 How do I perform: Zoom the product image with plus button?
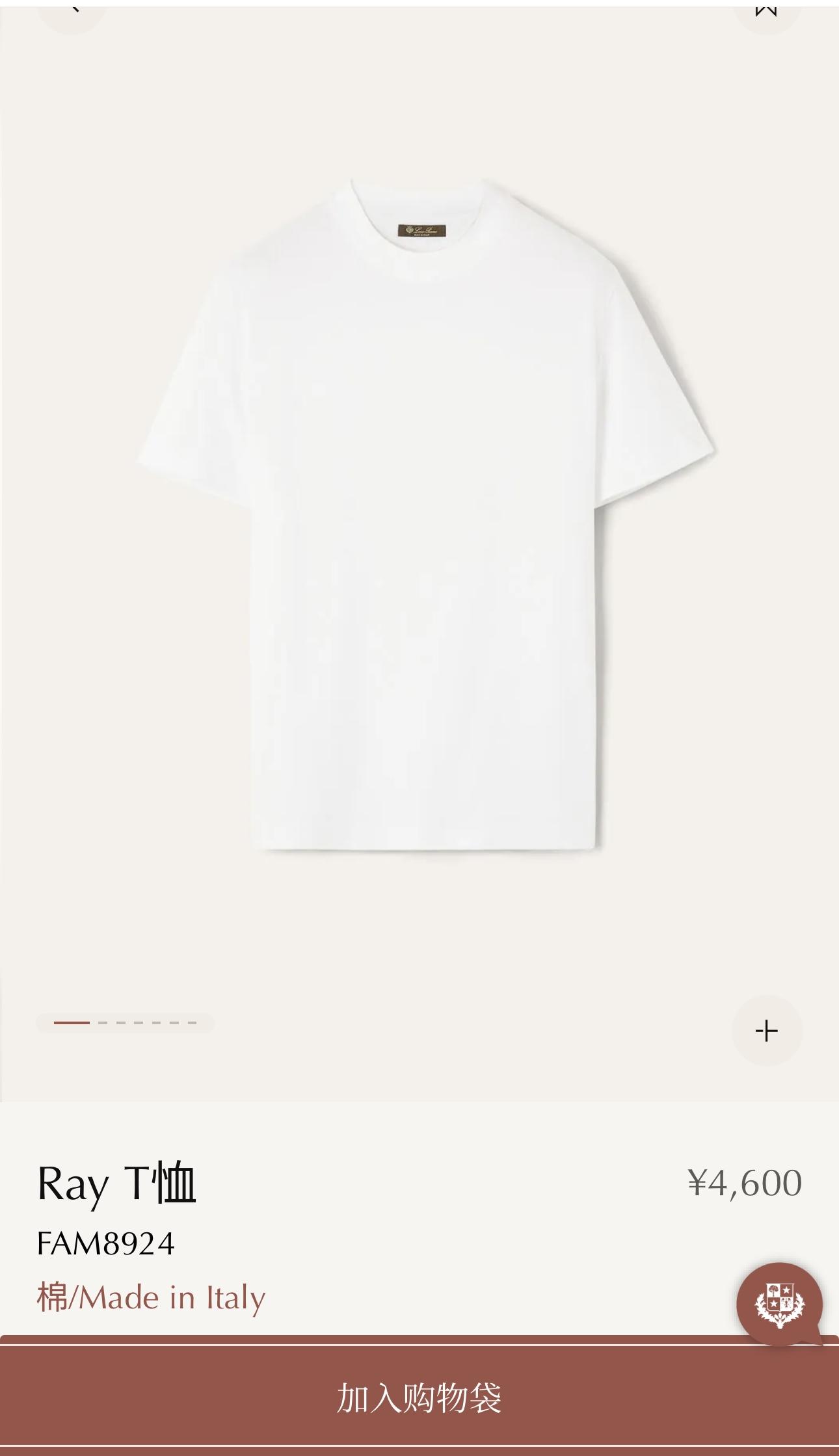[x=767, y=1031]
